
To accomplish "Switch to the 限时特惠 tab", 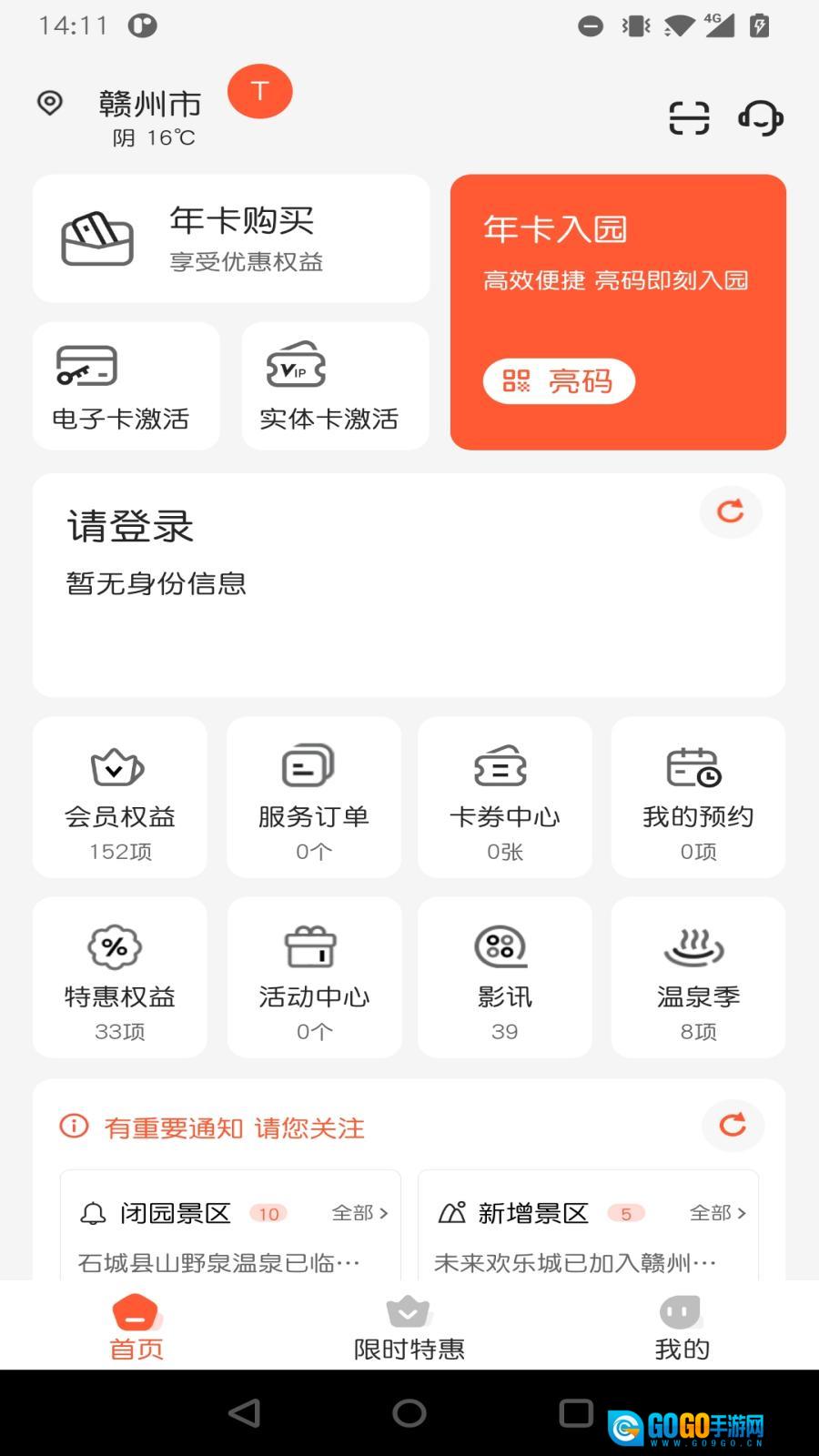I will (x=409, y=1327).
